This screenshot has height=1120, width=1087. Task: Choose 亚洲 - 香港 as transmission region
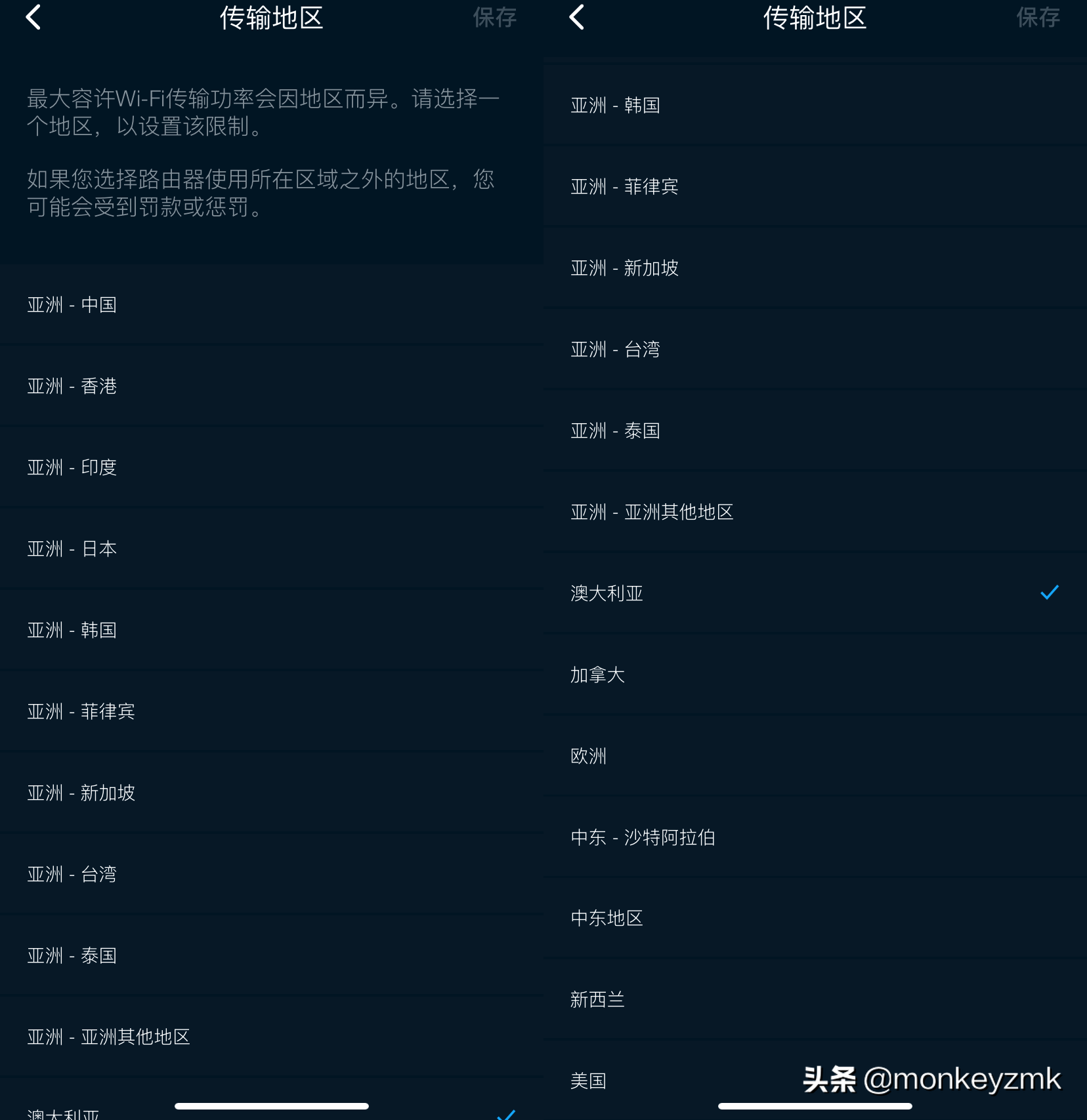tap(72, 386)
